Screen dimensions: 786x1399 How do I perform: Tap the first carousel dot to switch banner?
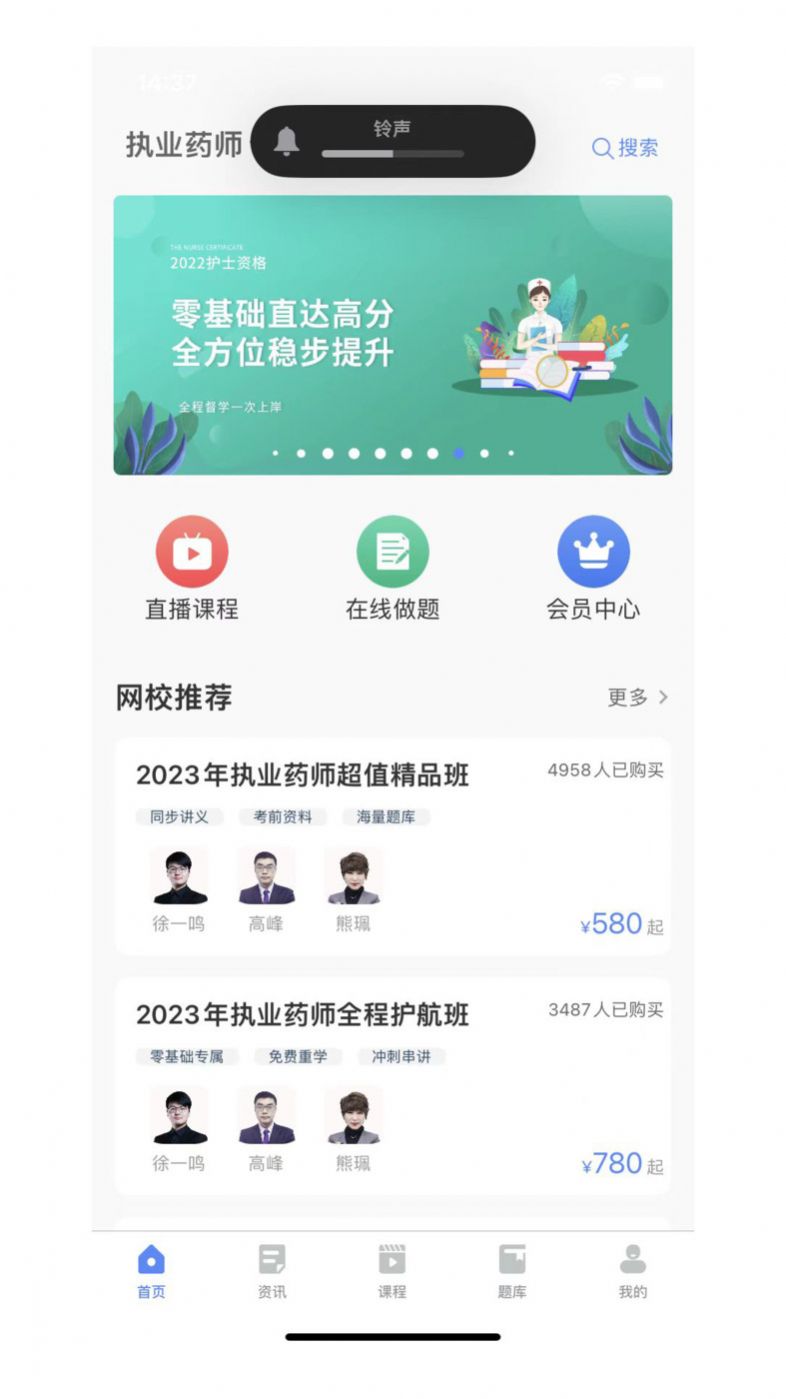(275, 453)
